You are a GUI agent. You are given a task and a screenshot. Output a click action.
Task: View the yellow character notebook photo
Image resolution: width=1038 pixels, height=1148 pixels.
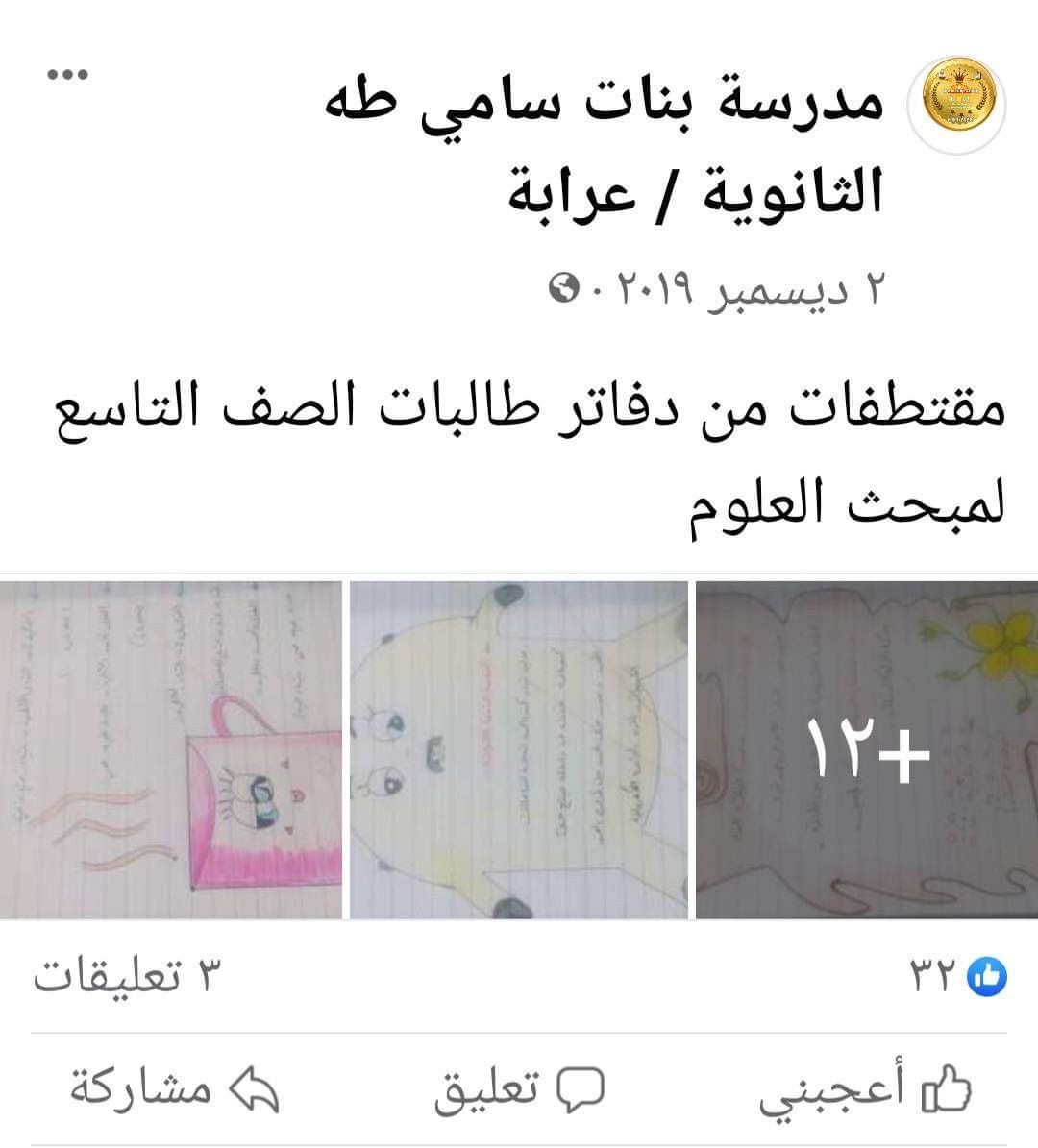point(519,749)
